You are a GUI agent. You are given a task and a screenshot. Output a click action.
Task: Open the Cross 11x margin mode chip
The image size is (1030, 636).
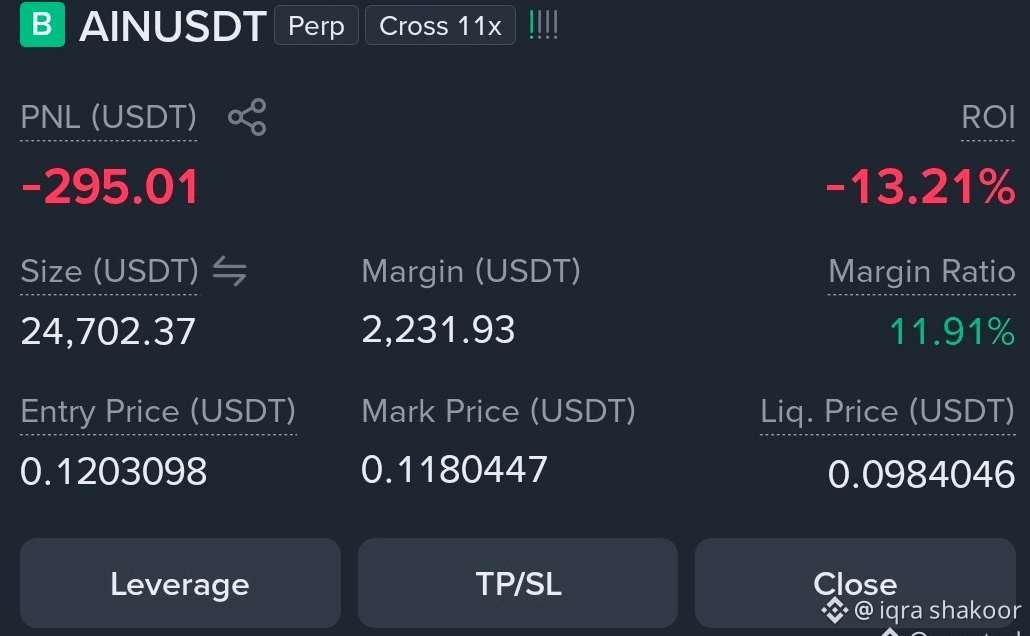[440, 26]
